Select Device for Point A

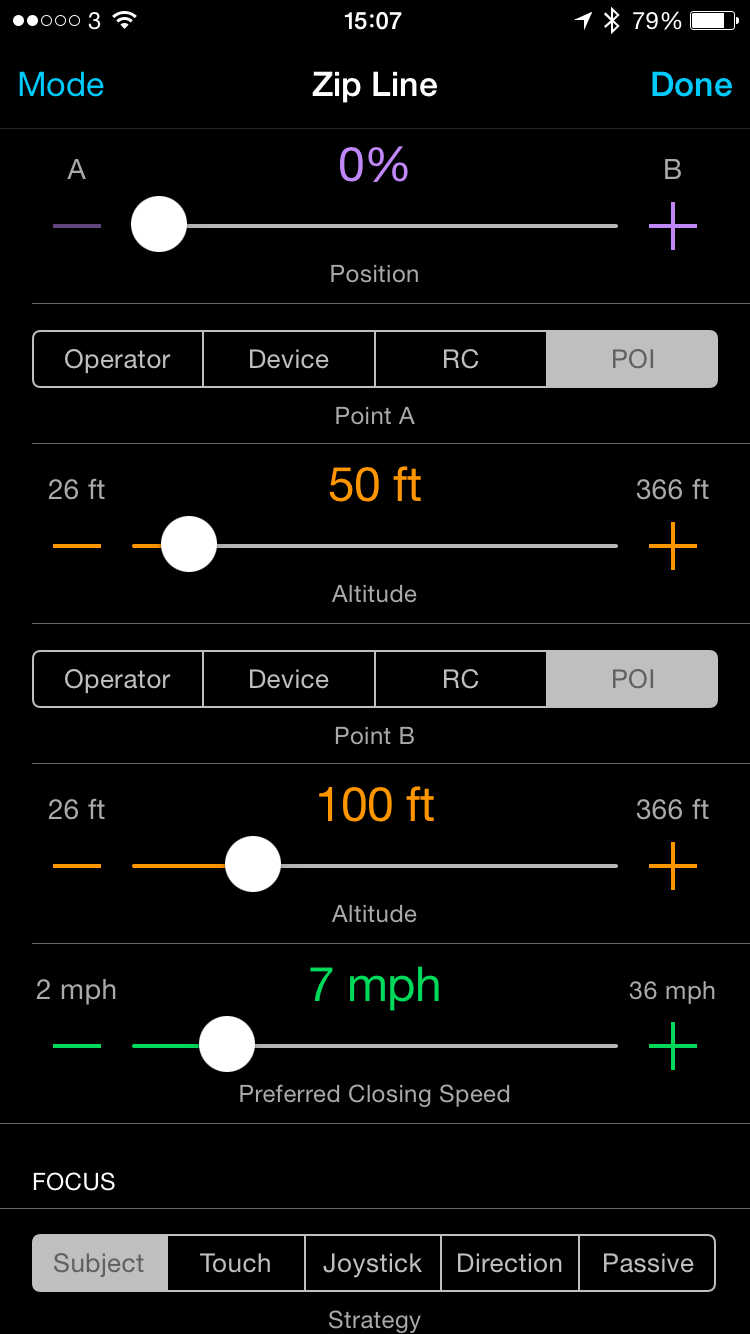click(x=289, y=359)
